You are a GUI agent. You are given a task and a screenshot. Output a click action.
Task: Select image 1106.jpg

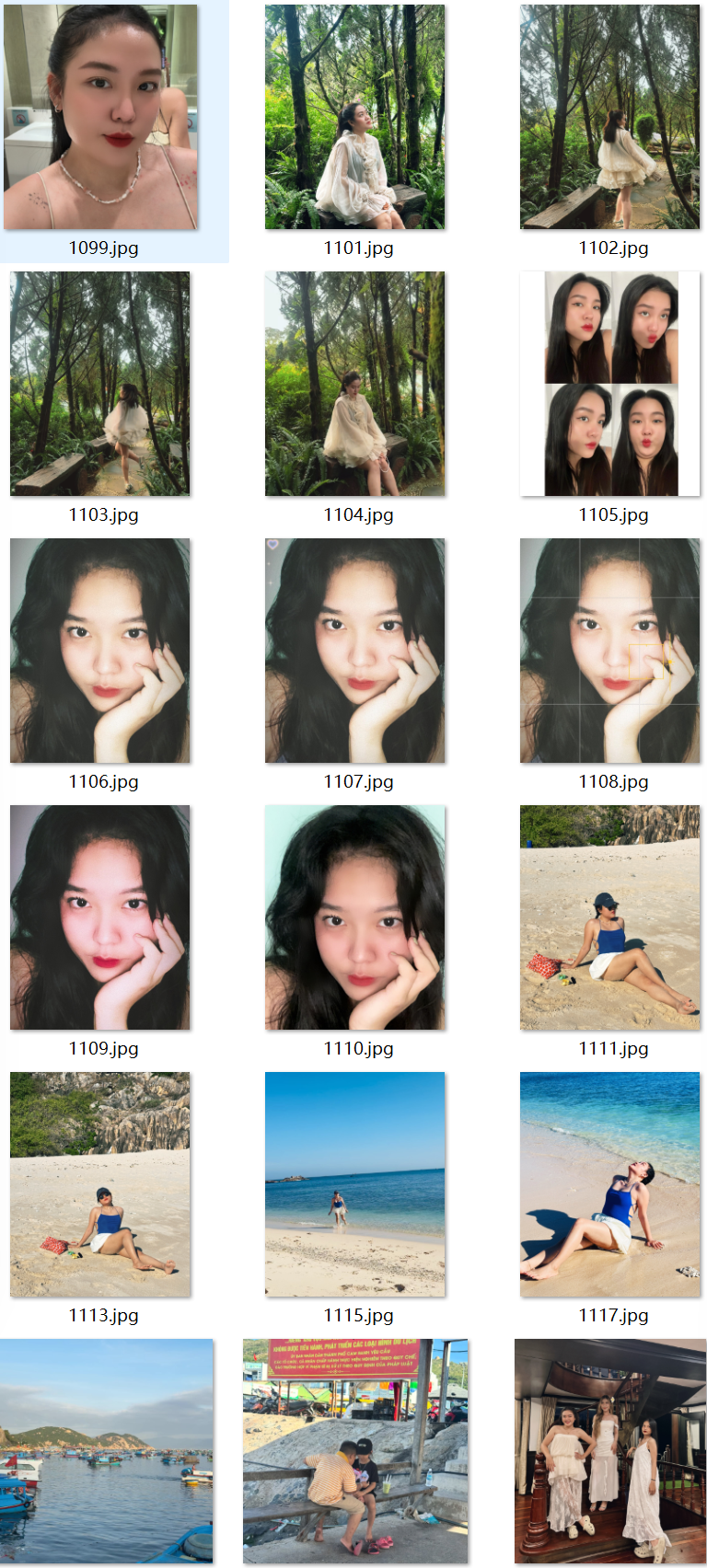tap(100, 651)
